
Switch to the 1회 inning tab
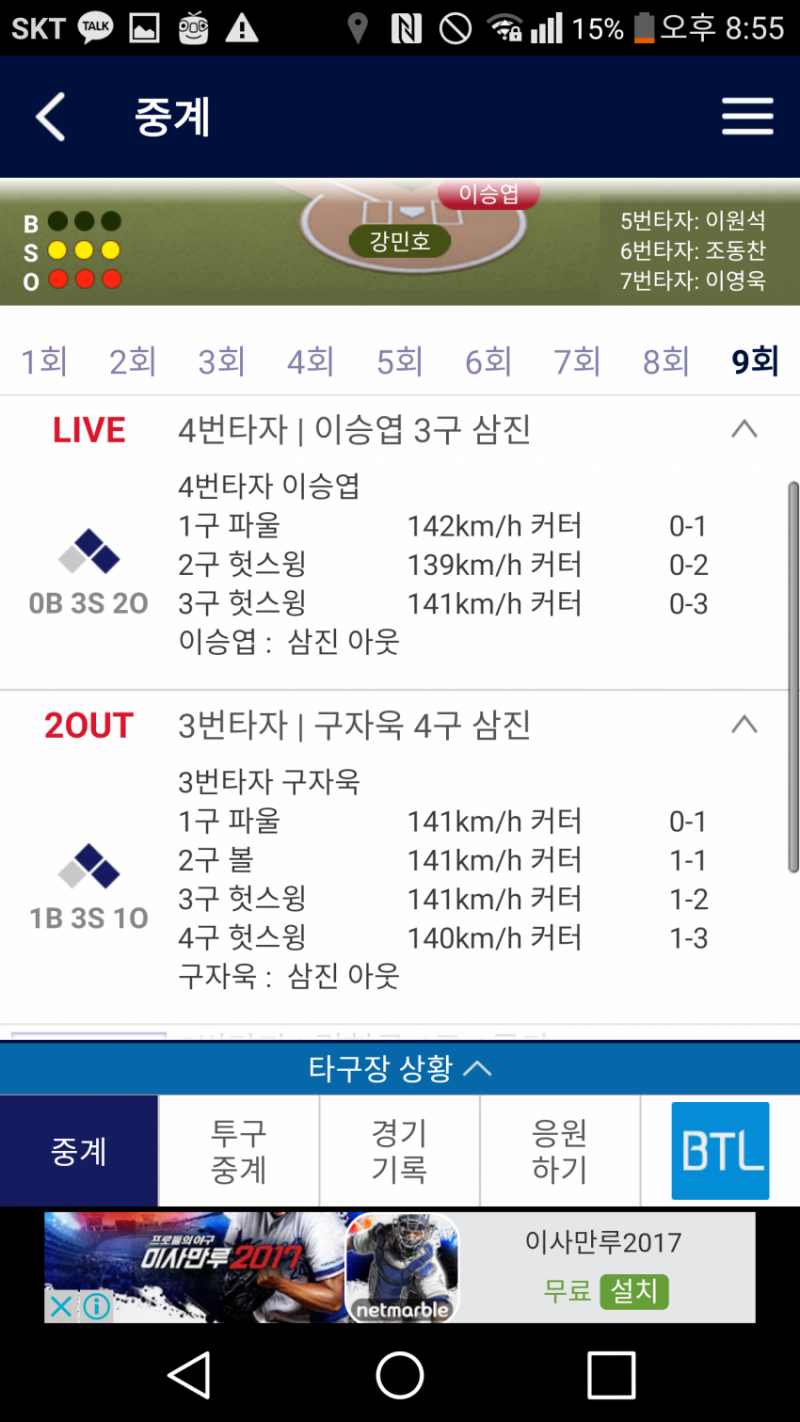44,361
